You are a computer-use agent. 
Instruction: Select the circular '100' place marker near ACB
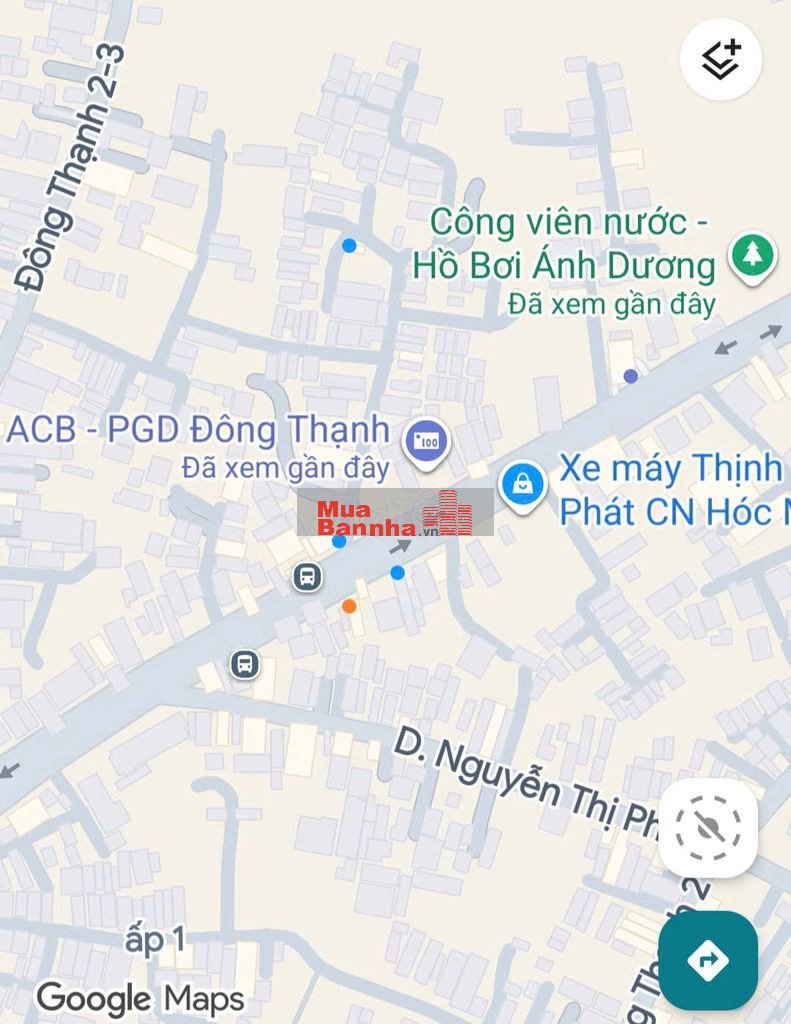425,438
